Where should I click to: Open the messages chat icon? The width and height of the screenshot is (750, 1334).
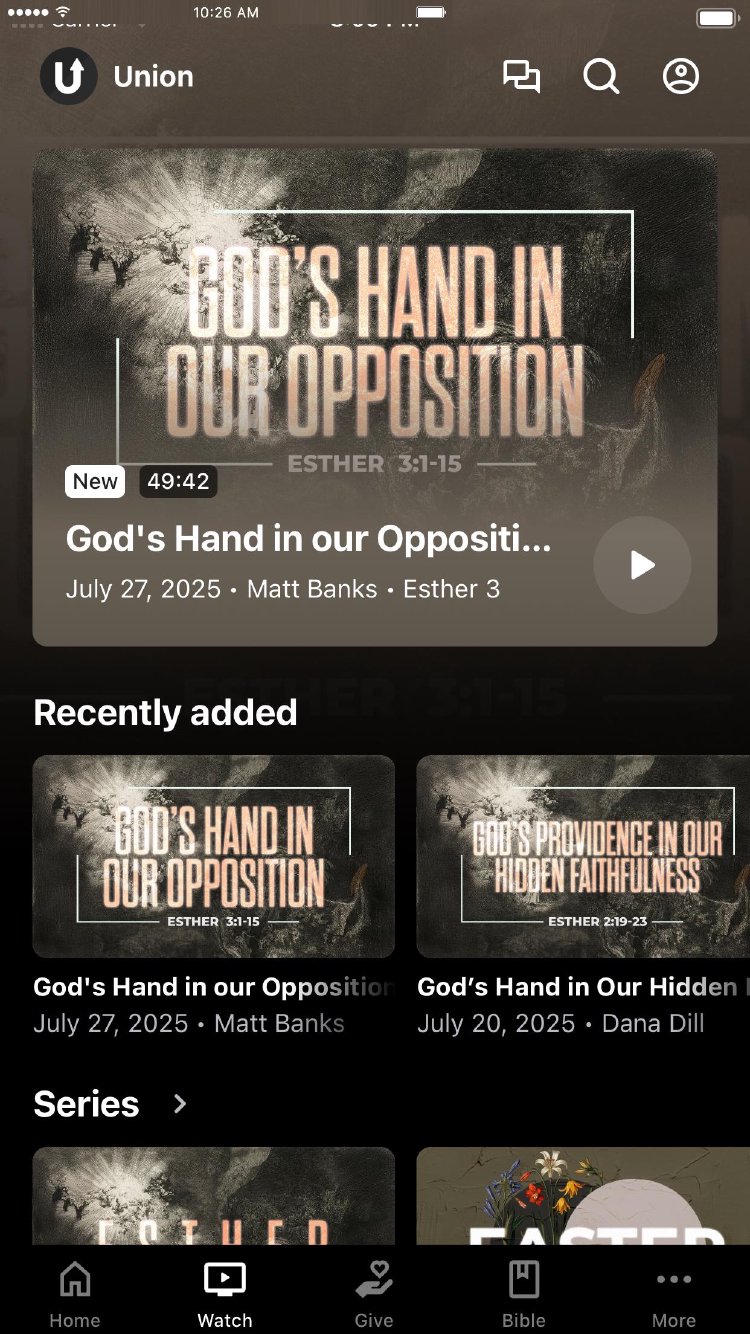tap(521, 77)
